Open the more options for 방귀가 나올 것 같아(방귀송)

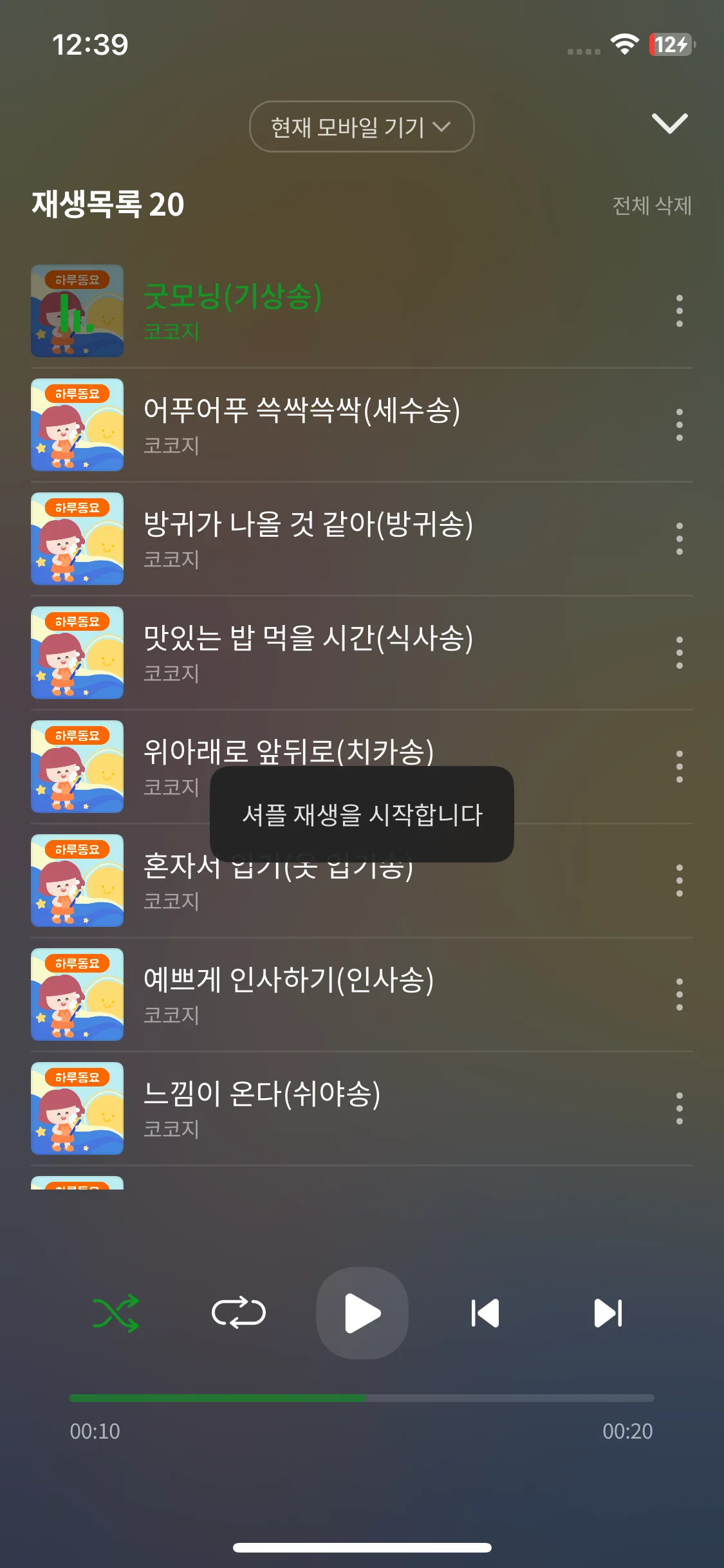679,539
